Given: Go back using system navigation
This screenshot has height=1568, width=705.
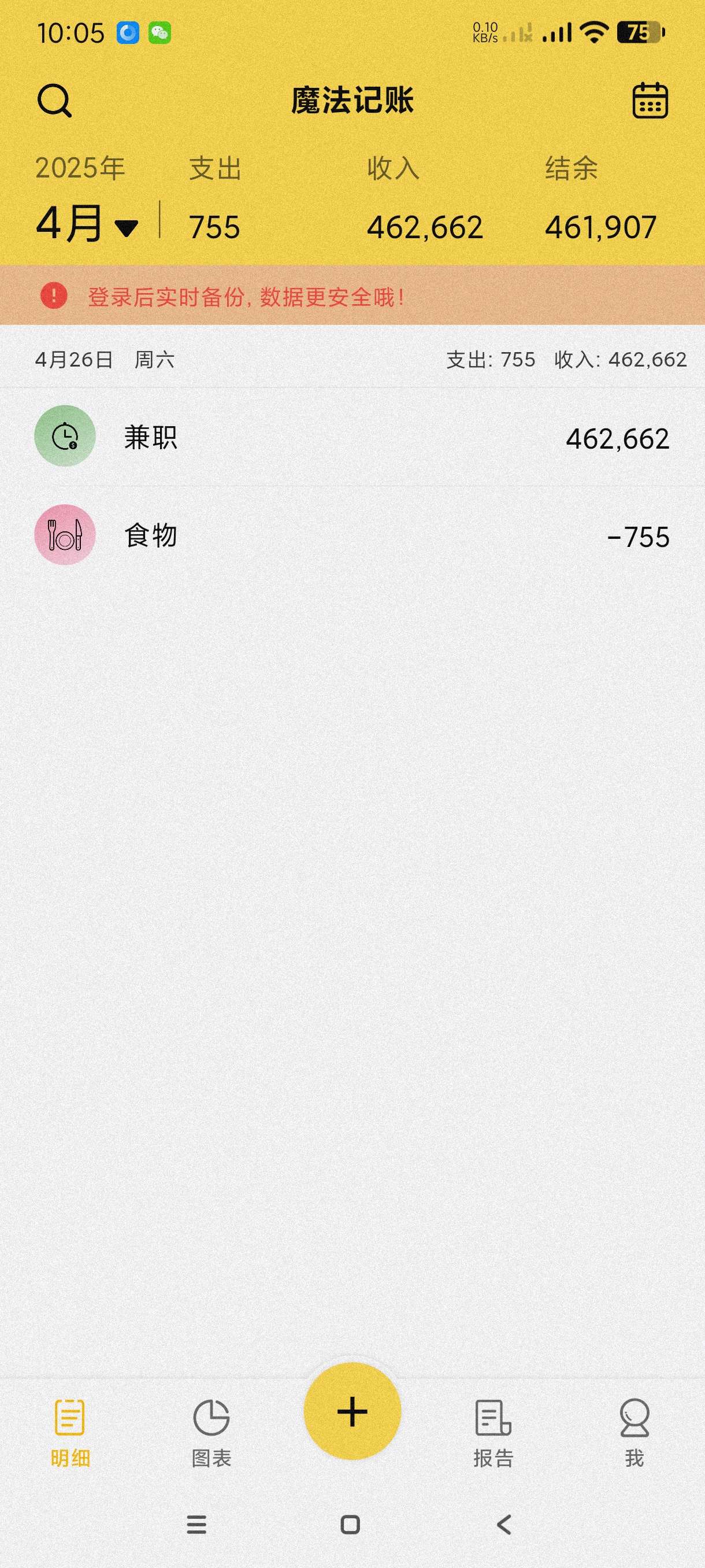Looking at the screenshot, I should (504, 1524).
